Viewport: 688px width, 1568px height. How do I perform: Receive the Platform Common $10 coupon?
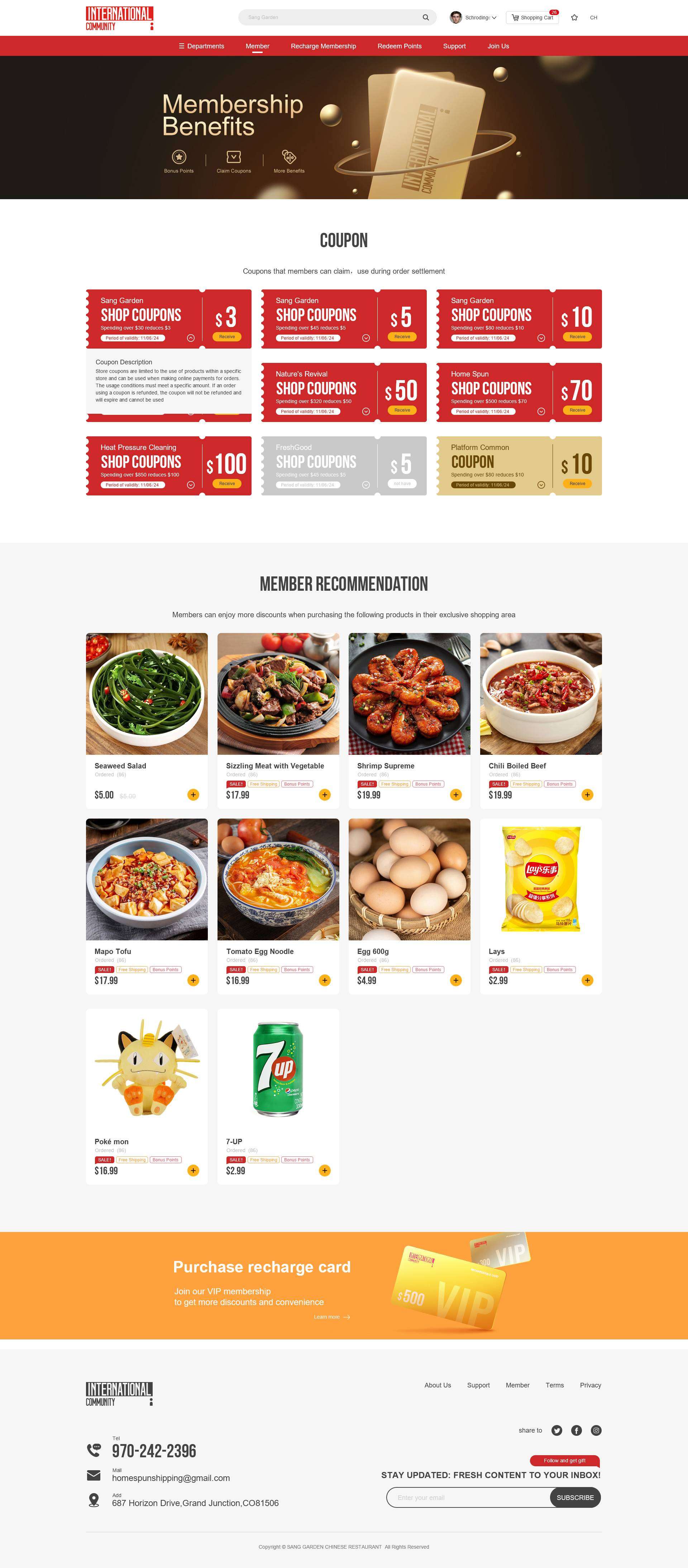[x=577, y=483]
